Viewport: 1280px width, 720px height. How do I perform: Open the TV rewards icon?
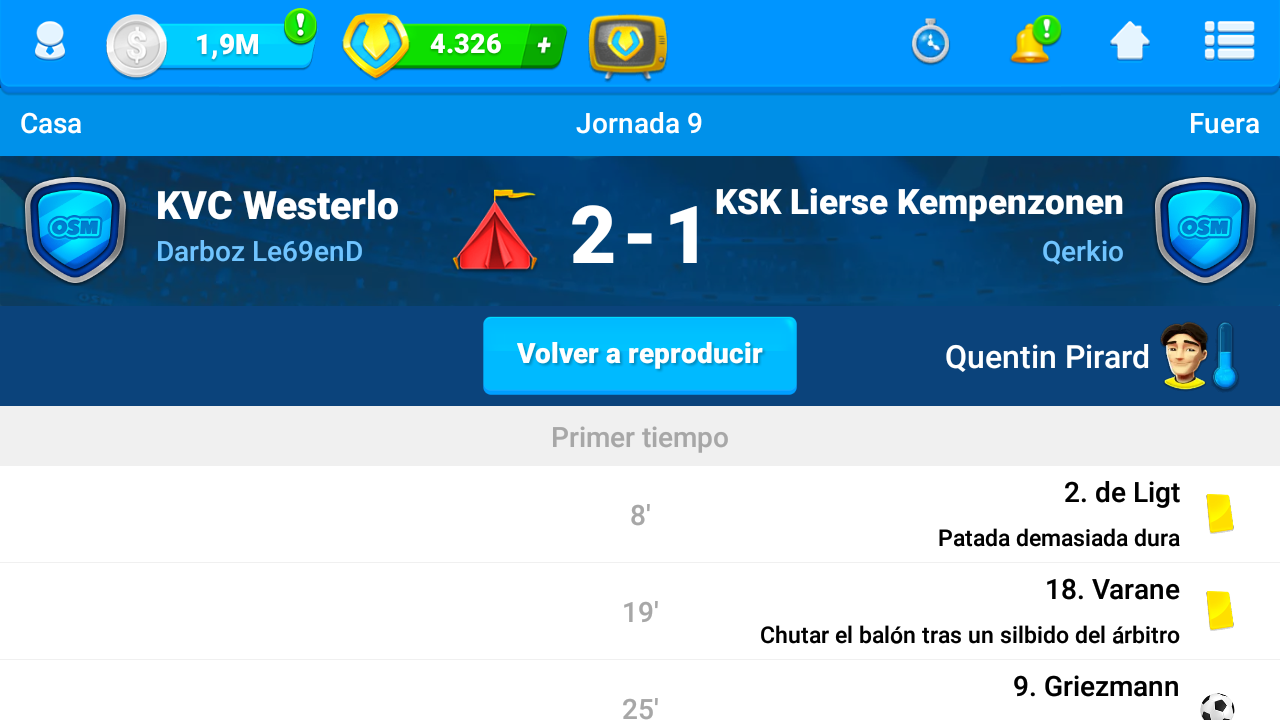[628, 46]
